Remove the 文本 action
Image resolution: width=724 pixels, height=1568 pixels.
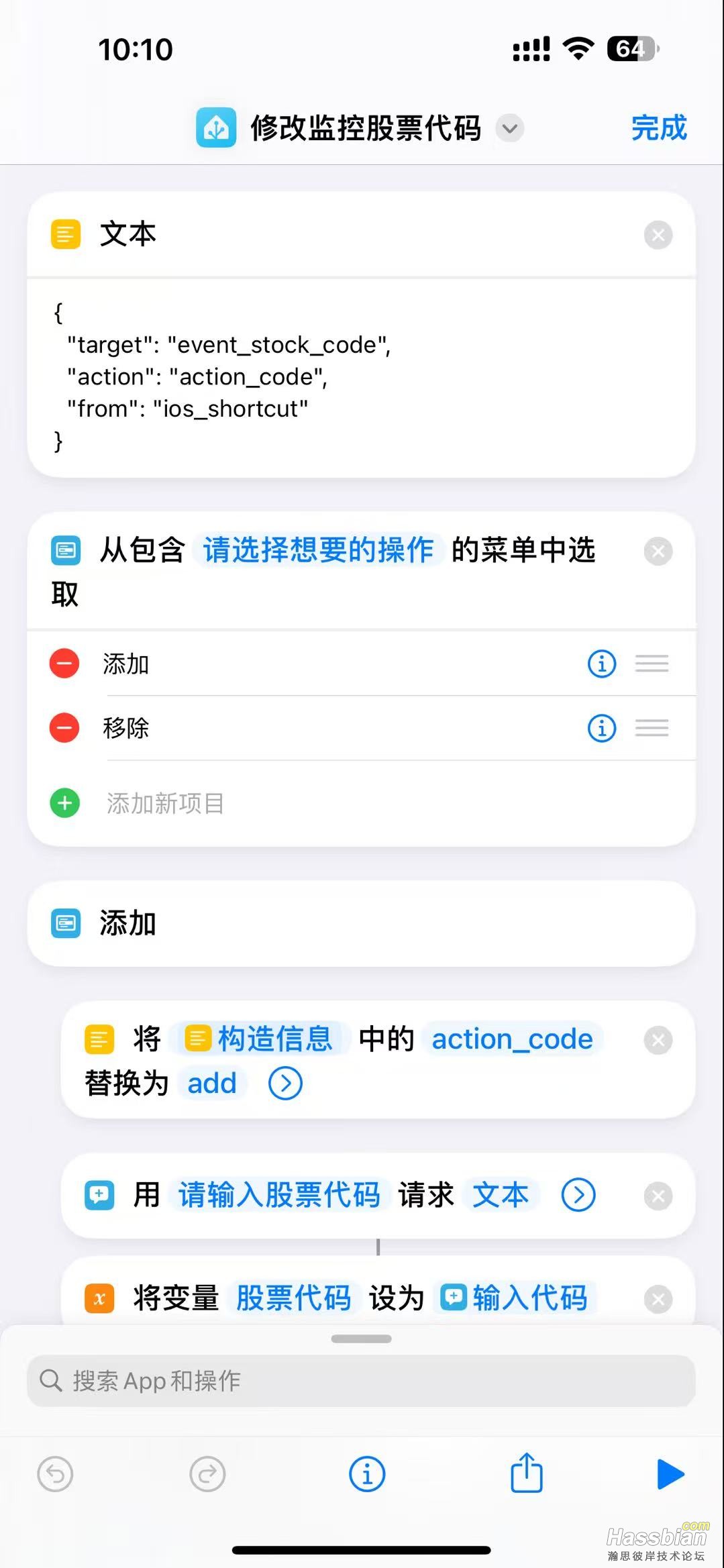click(x=658, y=235)
